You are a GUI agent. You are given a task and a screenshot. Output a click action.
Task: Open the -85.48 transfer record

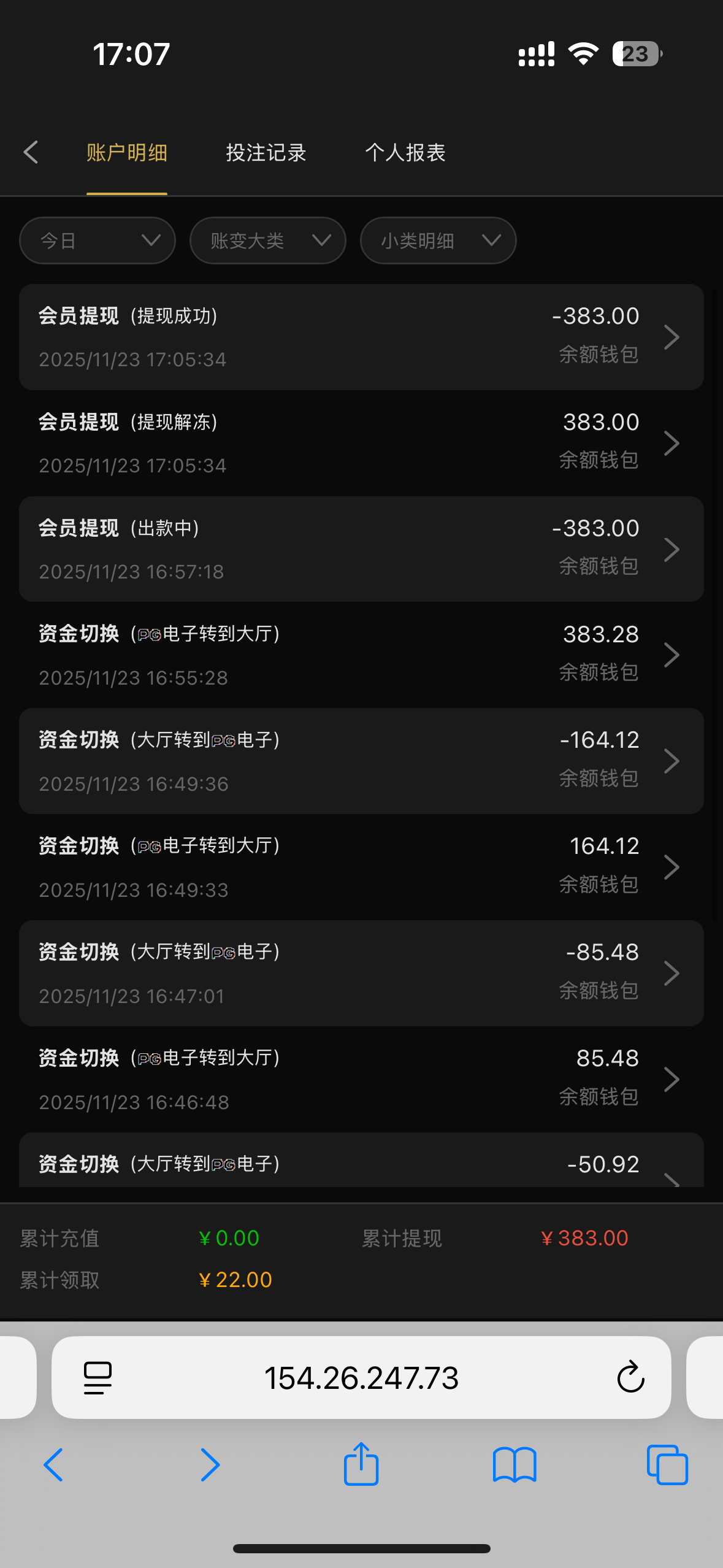tap(361, 974)
